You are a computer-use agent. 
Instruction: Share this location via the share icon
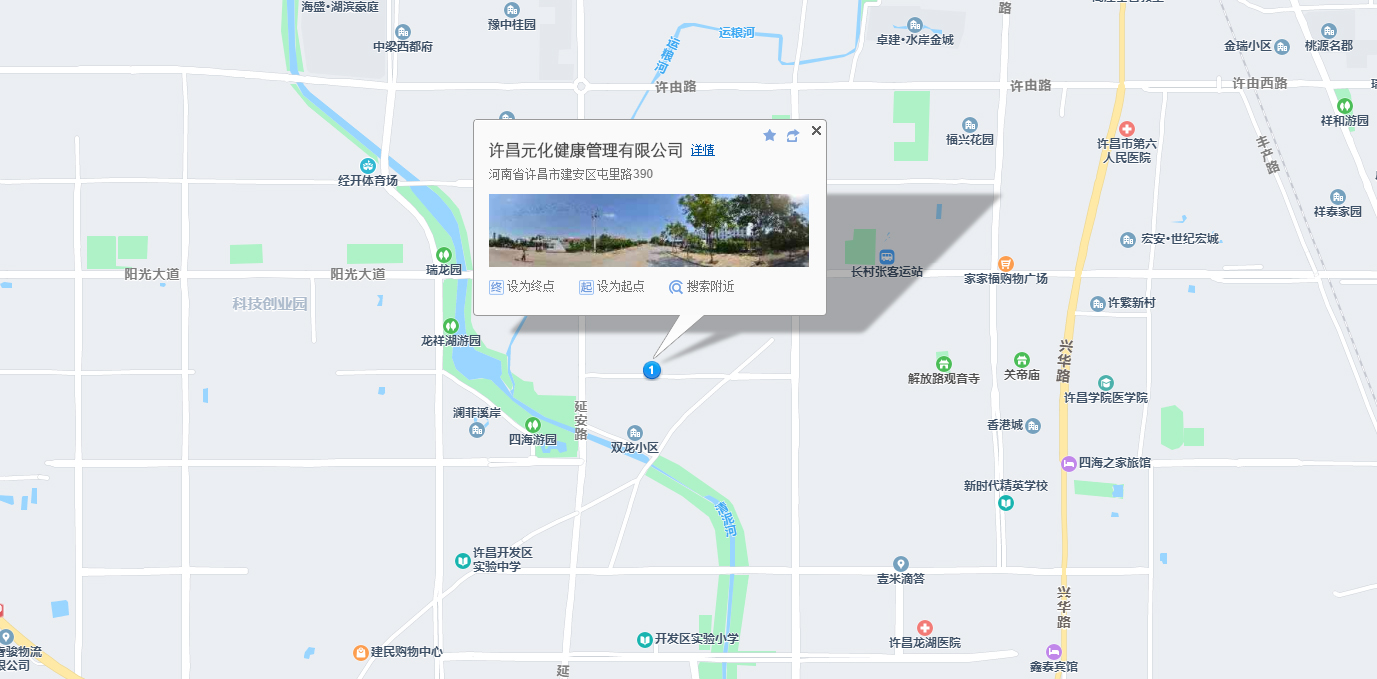point(792,135)
